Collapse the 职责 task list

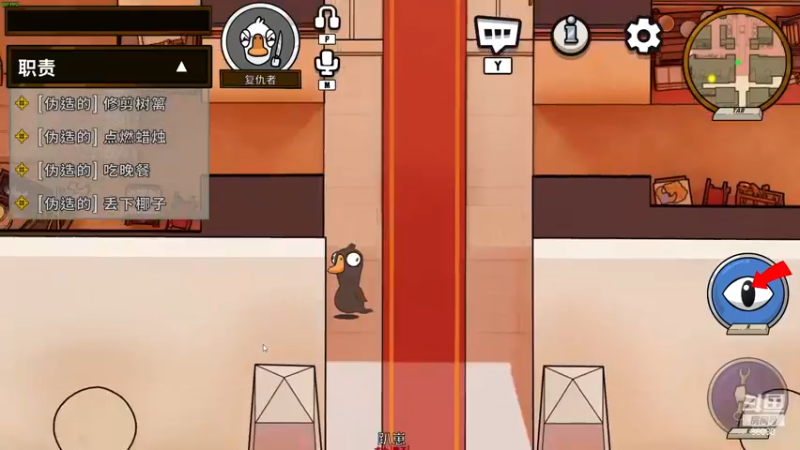181,67
